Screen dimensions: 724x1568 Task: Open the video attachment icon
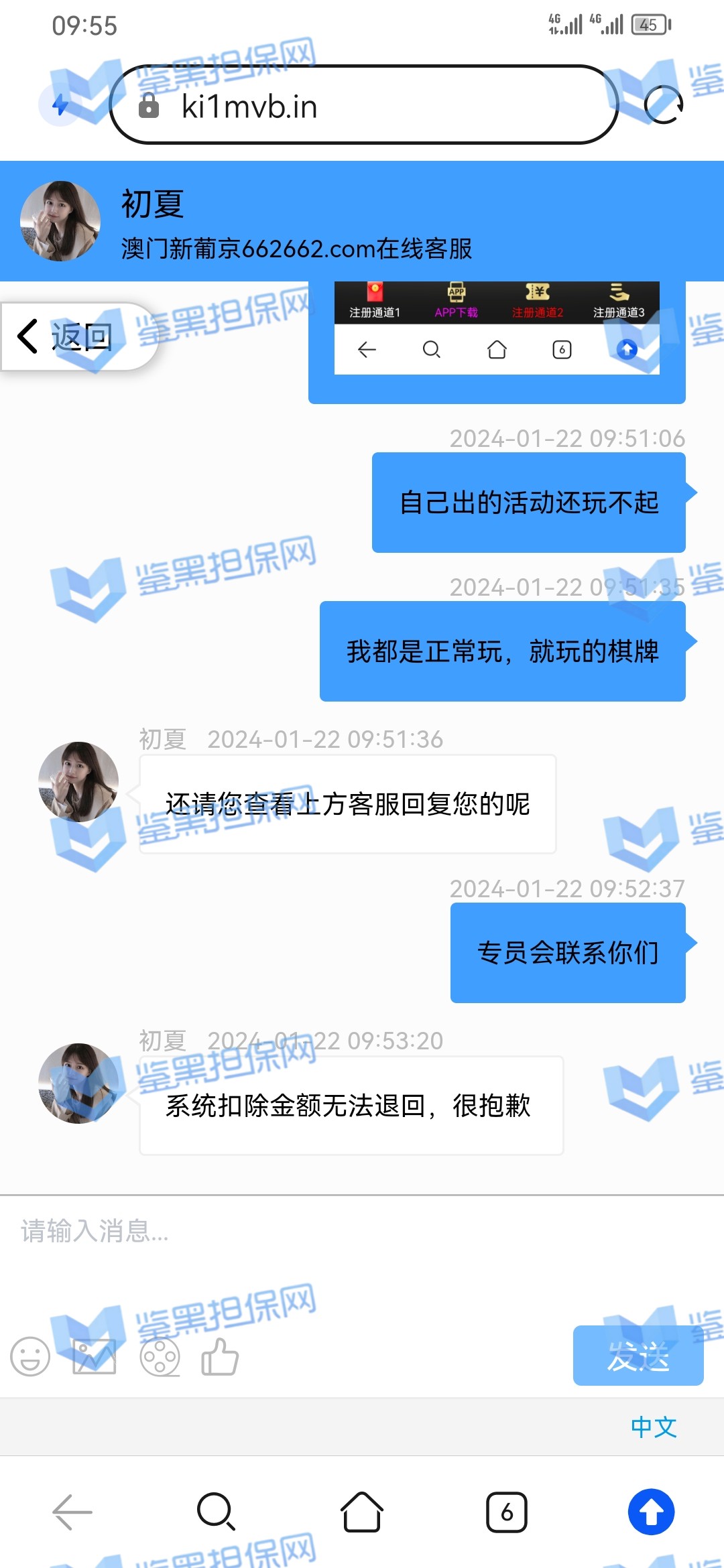tap(160, 1357)
